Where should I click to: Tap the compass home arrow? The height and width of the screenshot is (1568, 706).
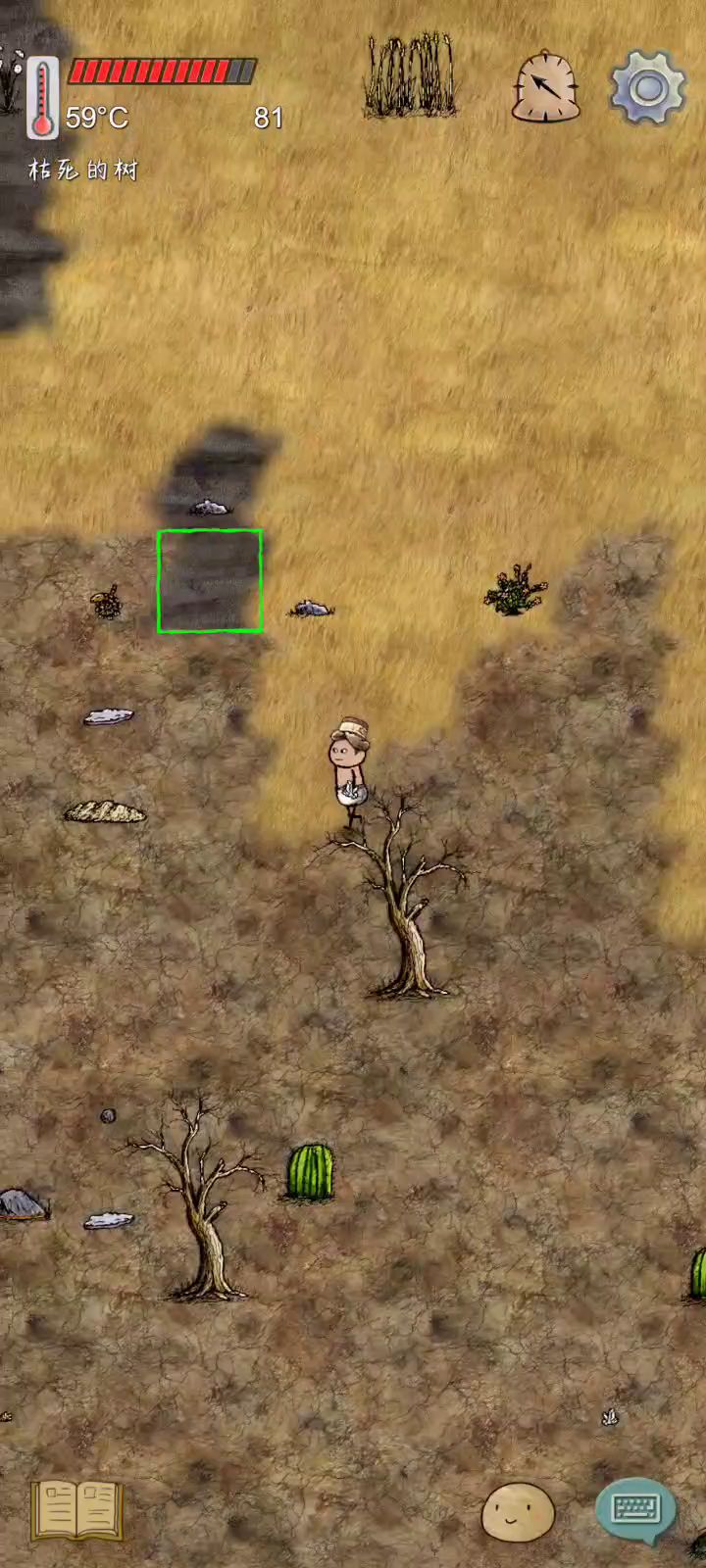click(x=545, y=88)
